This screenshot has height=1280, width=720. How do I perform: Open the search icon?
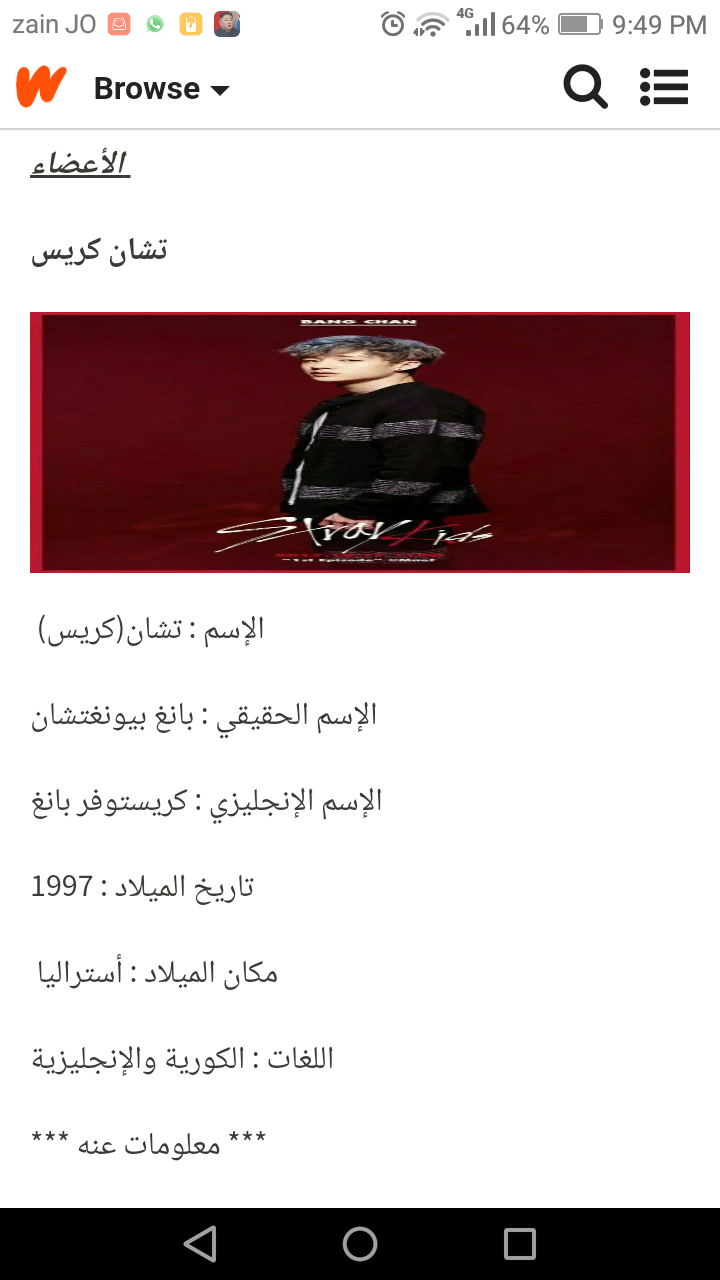585,88
